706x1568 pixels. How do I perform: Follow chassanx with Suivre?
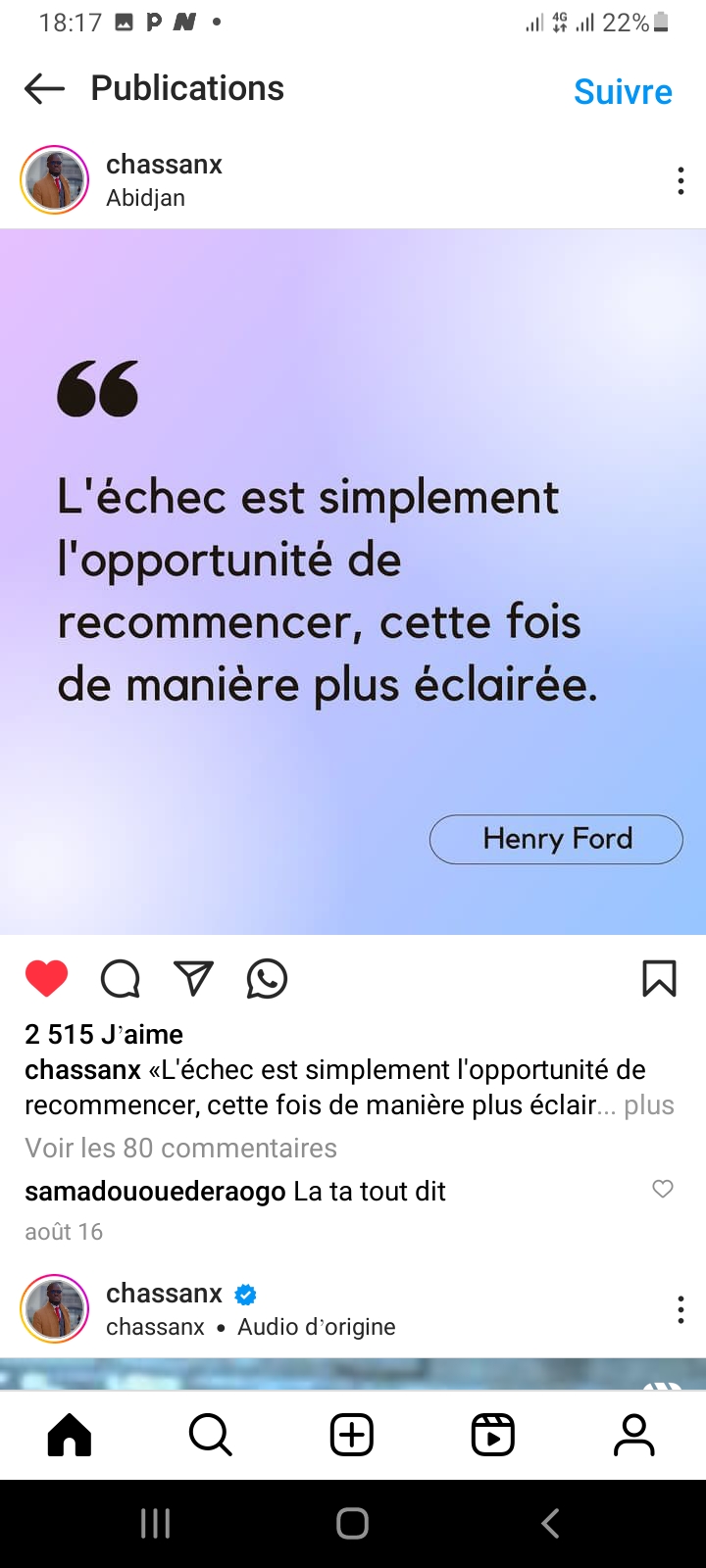click(623, 91)
